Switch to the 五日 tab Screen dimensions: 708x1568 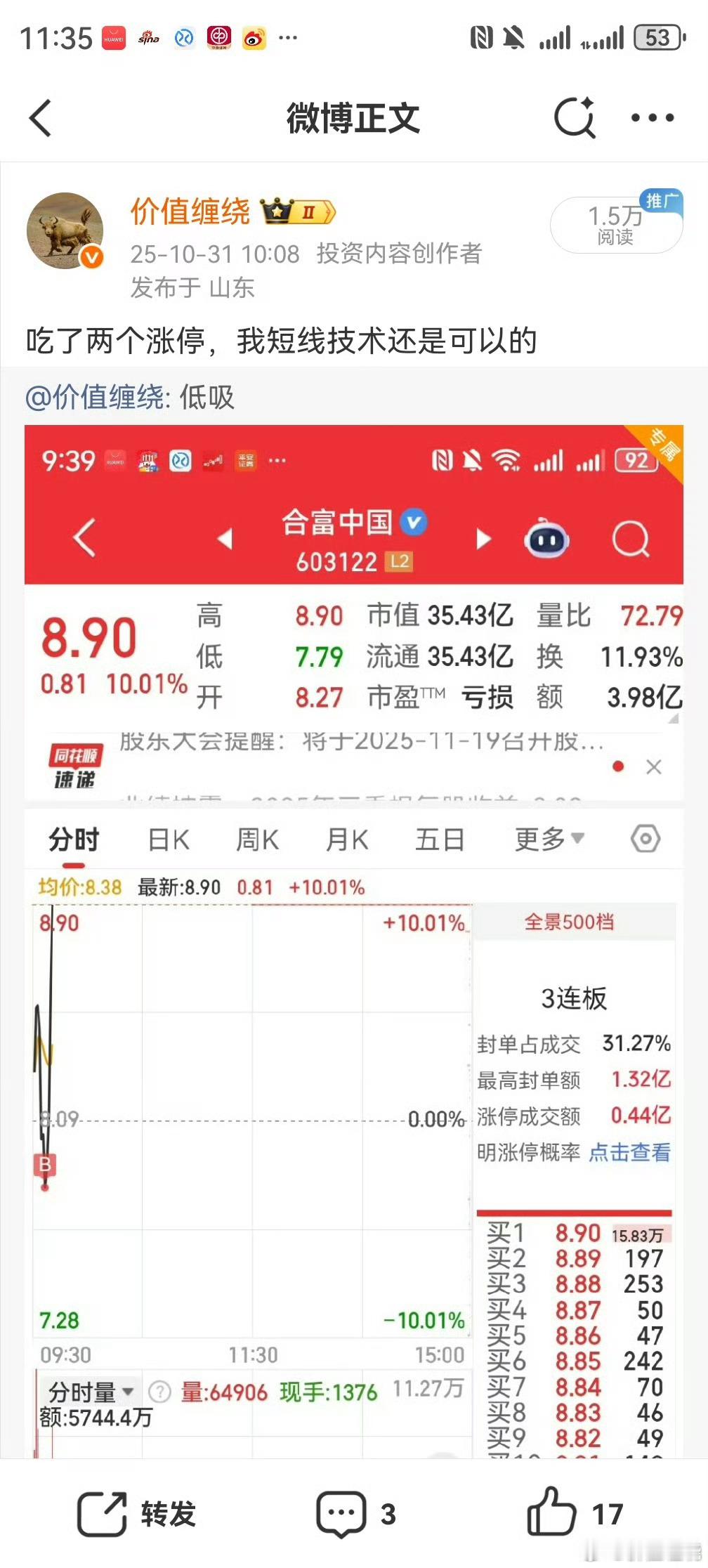(440, 838)
